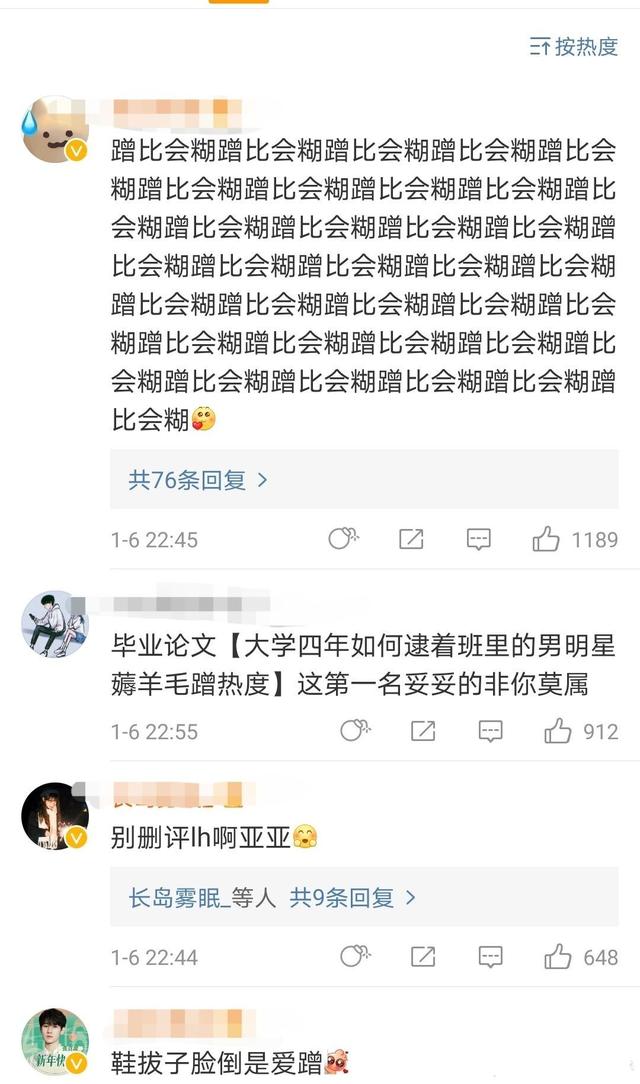Like the 别删评 comment

tap(558, 957)
